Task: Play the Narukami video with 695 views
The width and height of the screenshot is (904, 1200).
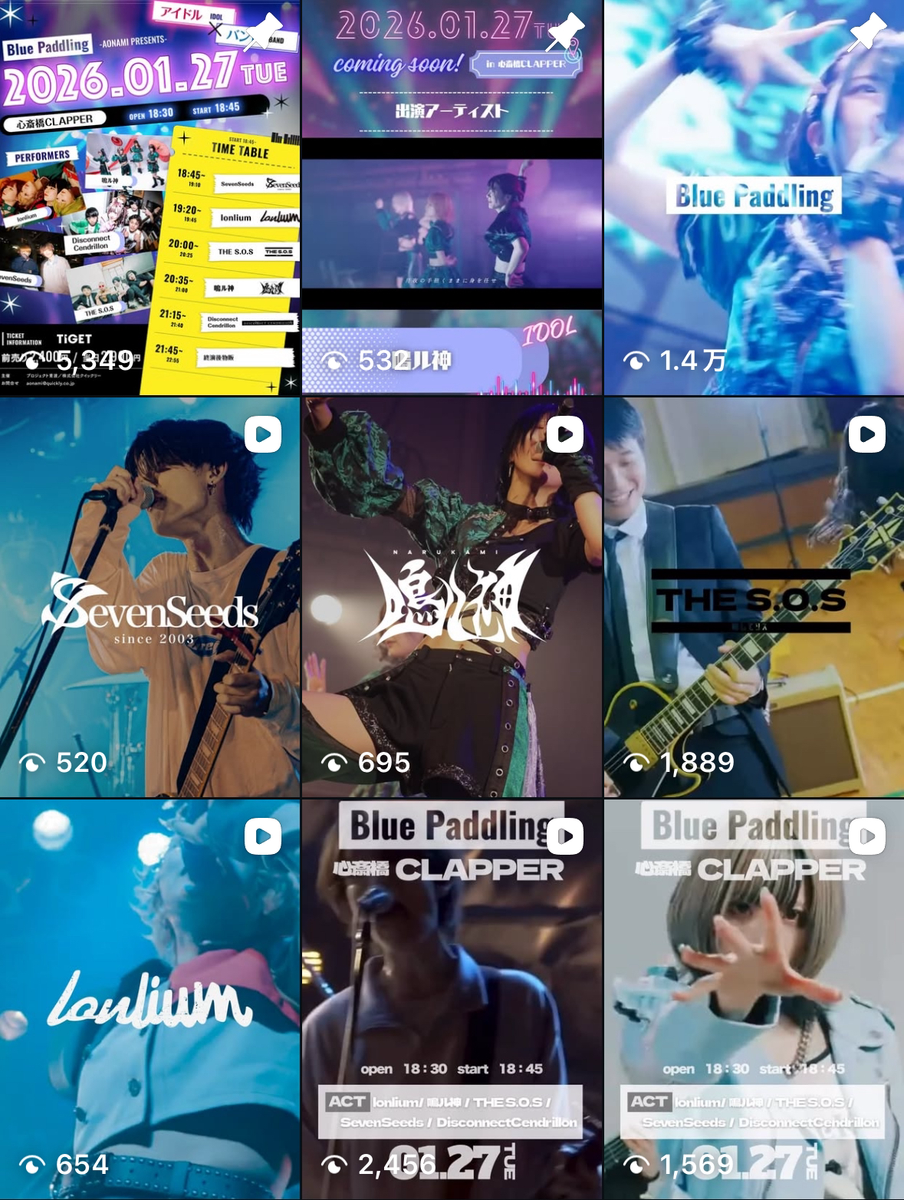Action: [452, 598]
